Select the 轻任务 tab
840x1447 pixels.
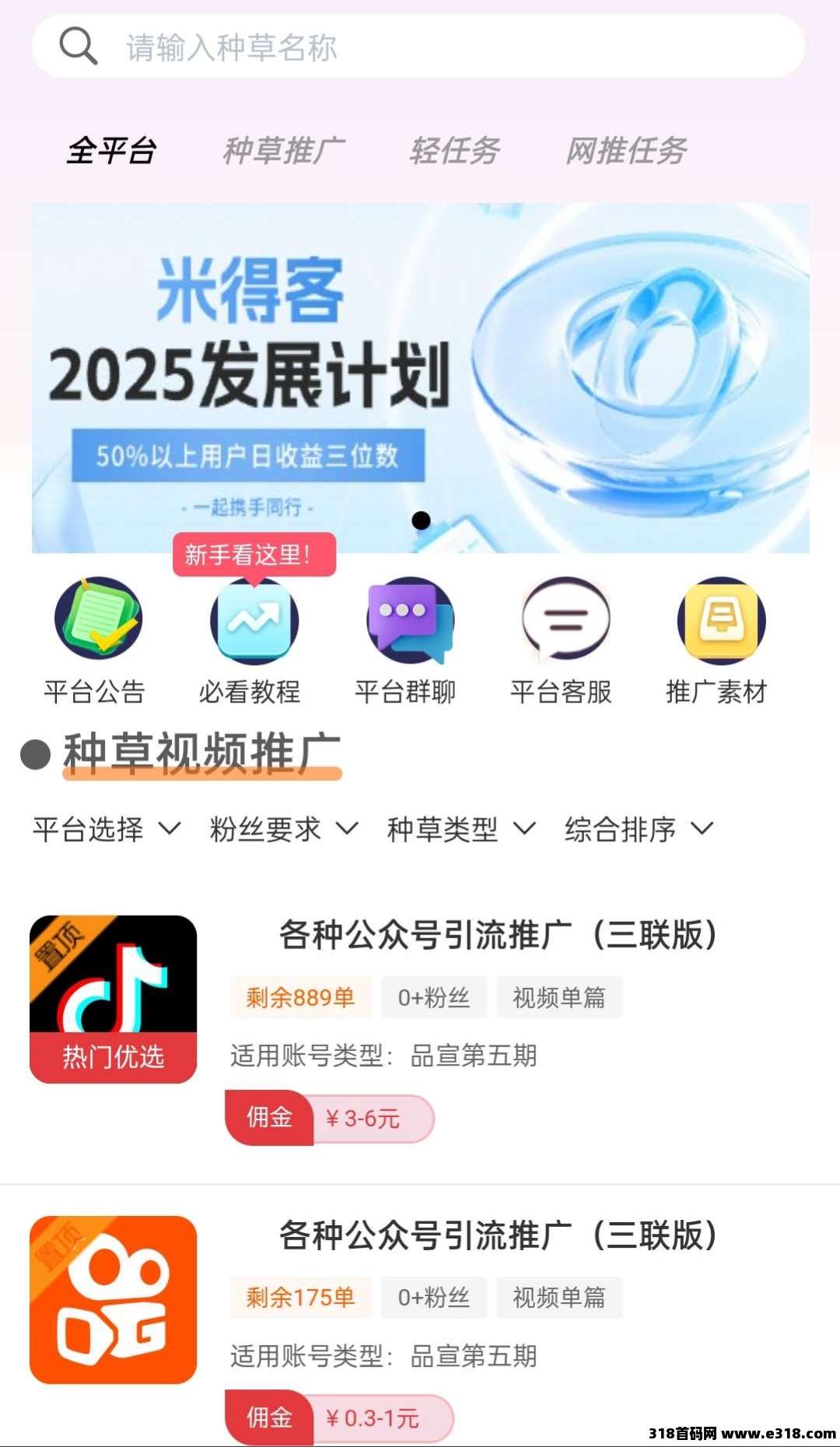[455, 150]
